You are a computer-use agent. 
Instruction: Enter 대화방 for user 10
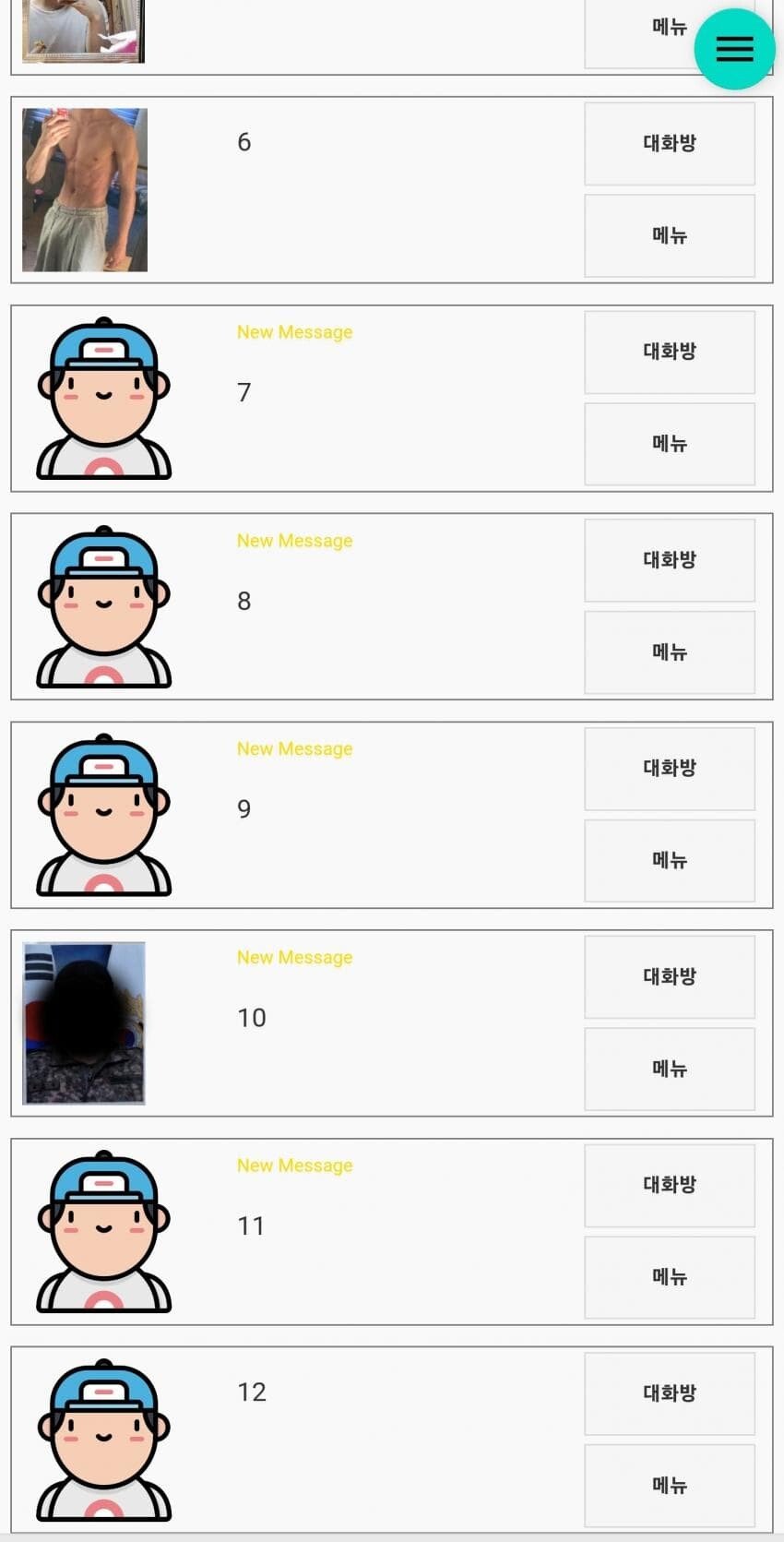click(x=670, y=976)
